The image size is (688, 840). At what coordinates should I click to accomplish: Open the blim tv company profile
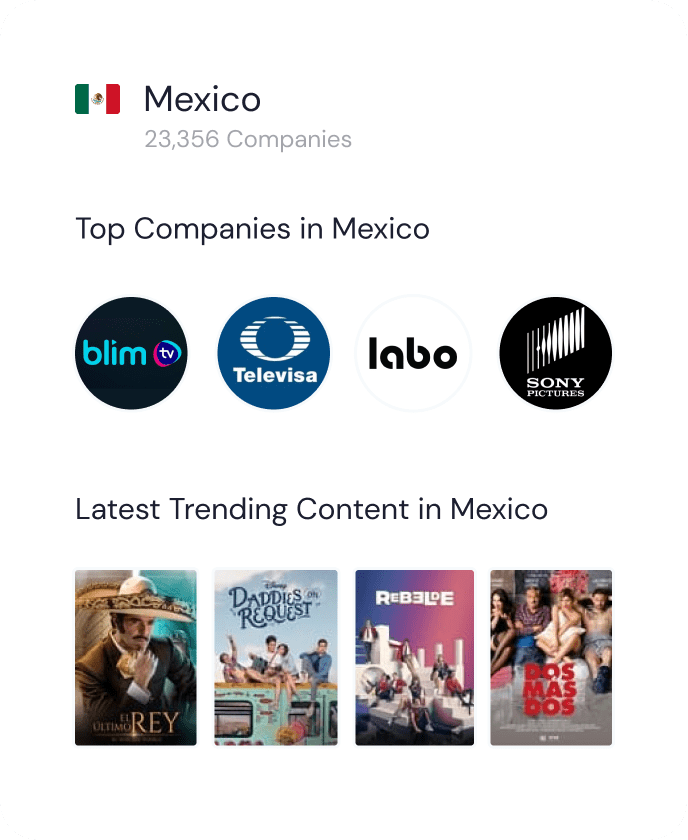[131, 353]
